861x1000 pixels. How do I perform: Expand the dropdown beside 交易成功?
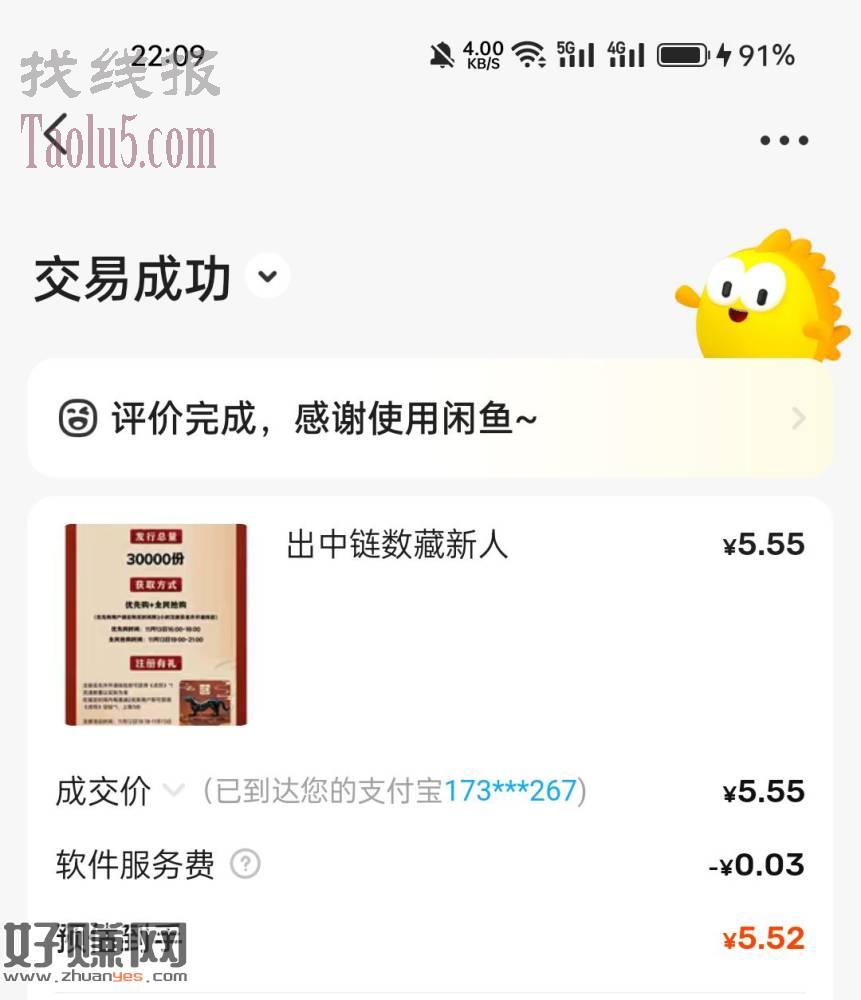point(268,277)
